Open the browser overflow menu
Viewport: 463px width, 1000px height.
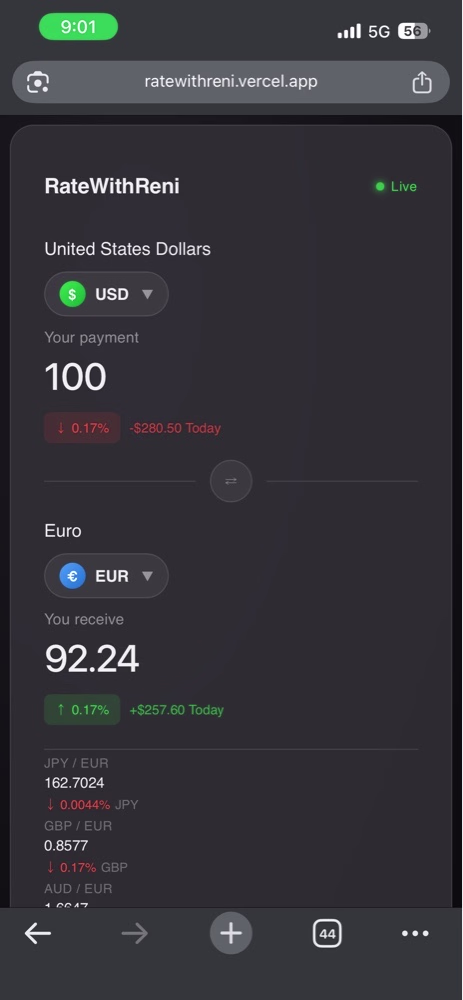coord(415,934)
